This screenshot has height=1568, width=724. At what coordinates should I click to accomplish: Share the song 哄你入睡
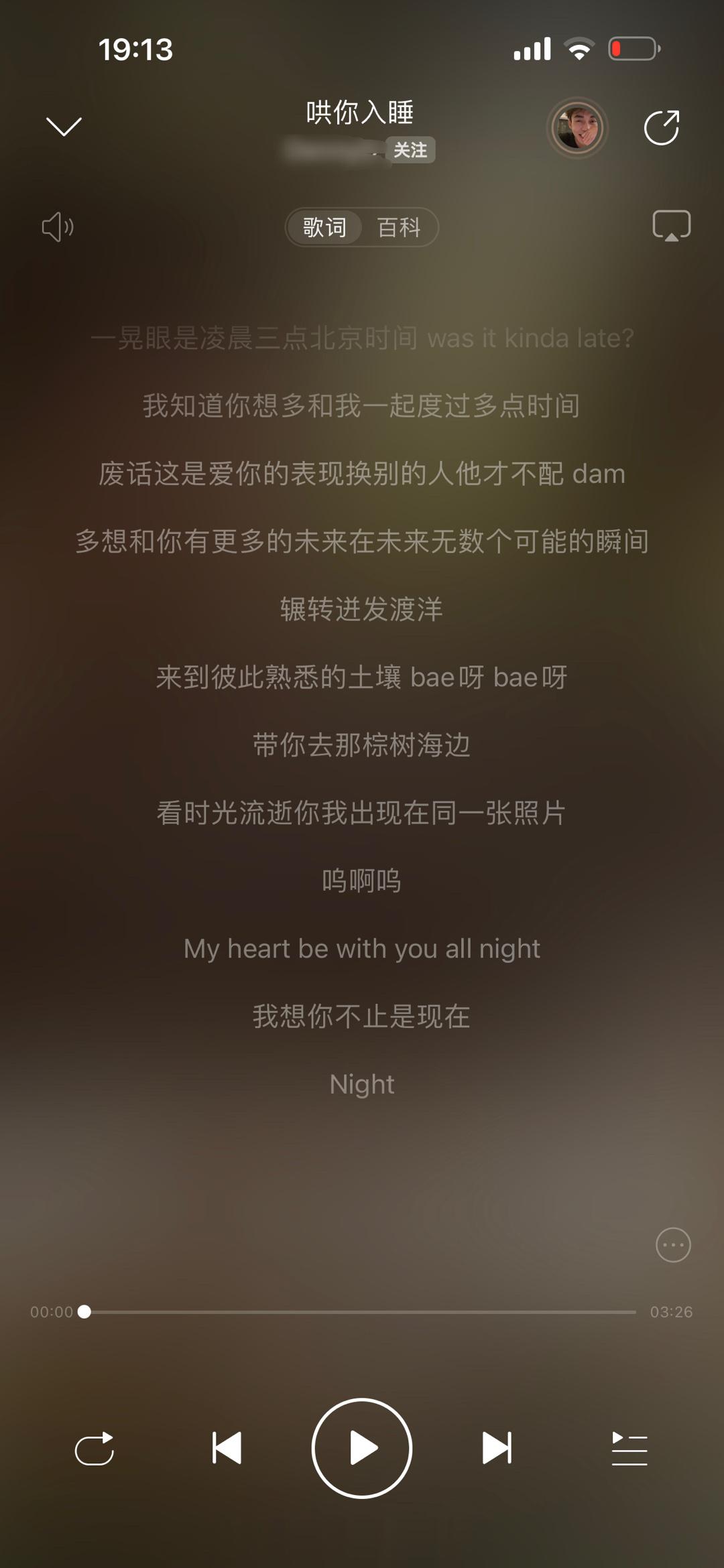tap(662, 127)
